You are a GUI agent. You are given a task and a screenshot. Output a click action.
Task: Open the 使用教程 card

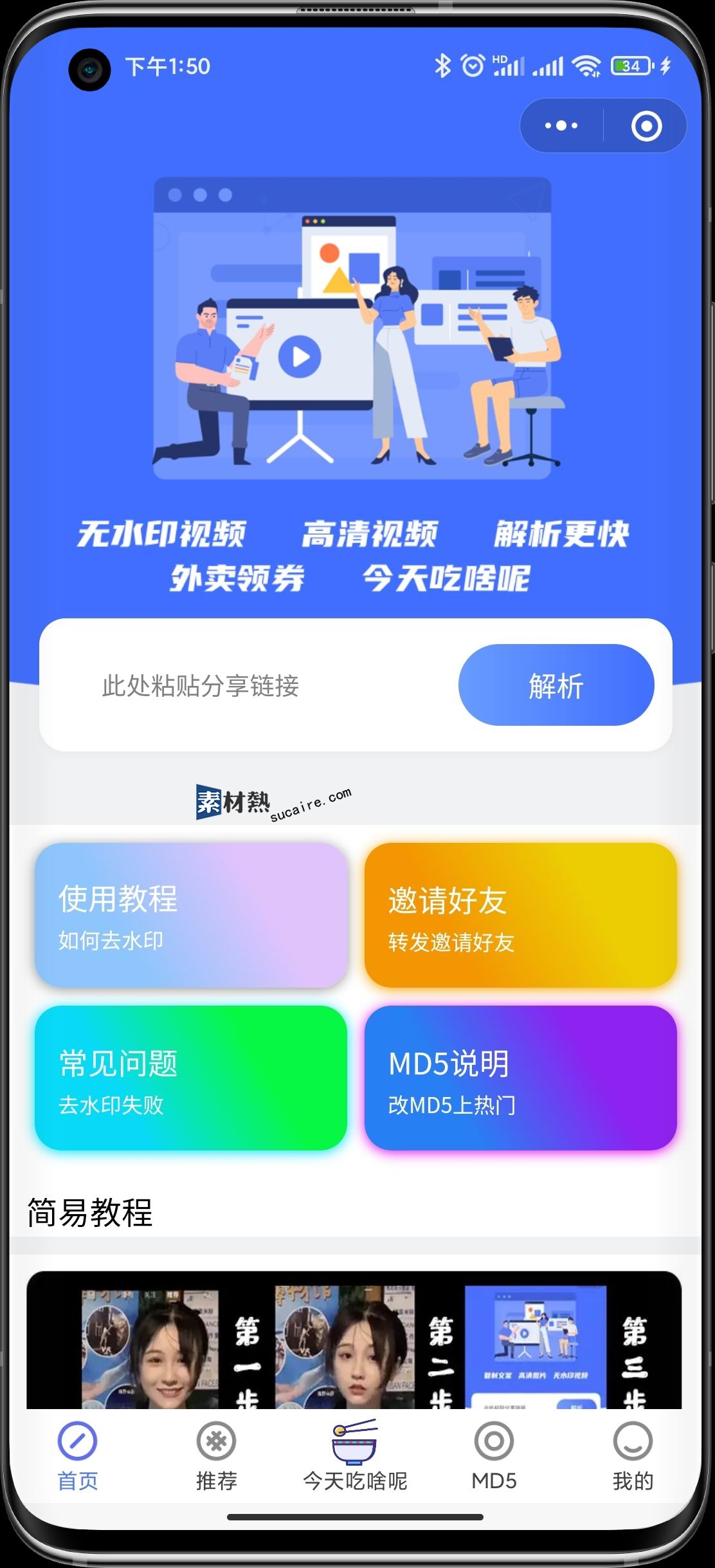191,915
